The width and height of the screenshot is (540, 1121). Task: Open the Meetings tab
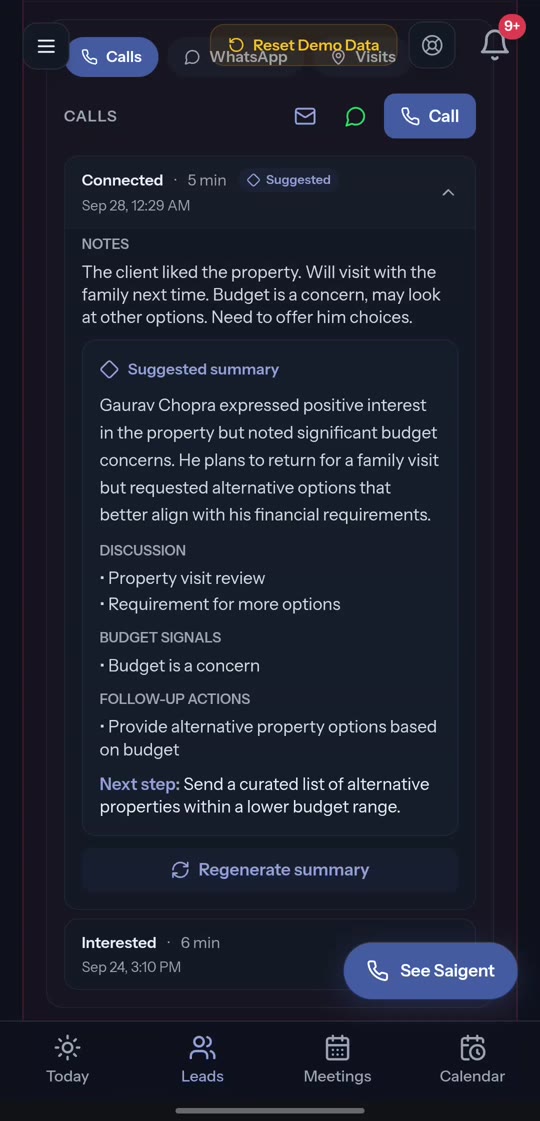(338, 1059)
